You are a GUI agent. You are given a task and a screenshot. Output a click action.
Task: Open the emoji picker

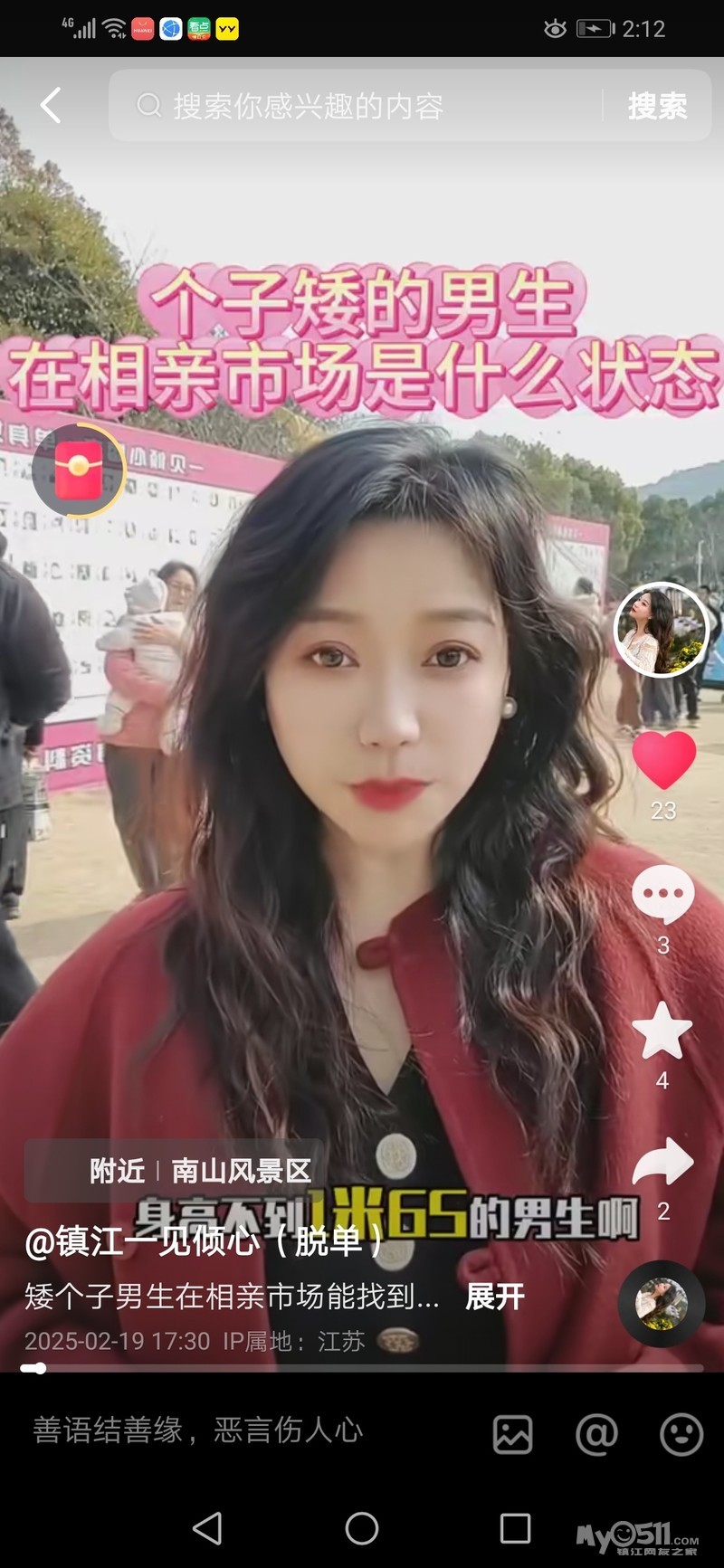pyautogui.click(x=681, y=1434)
